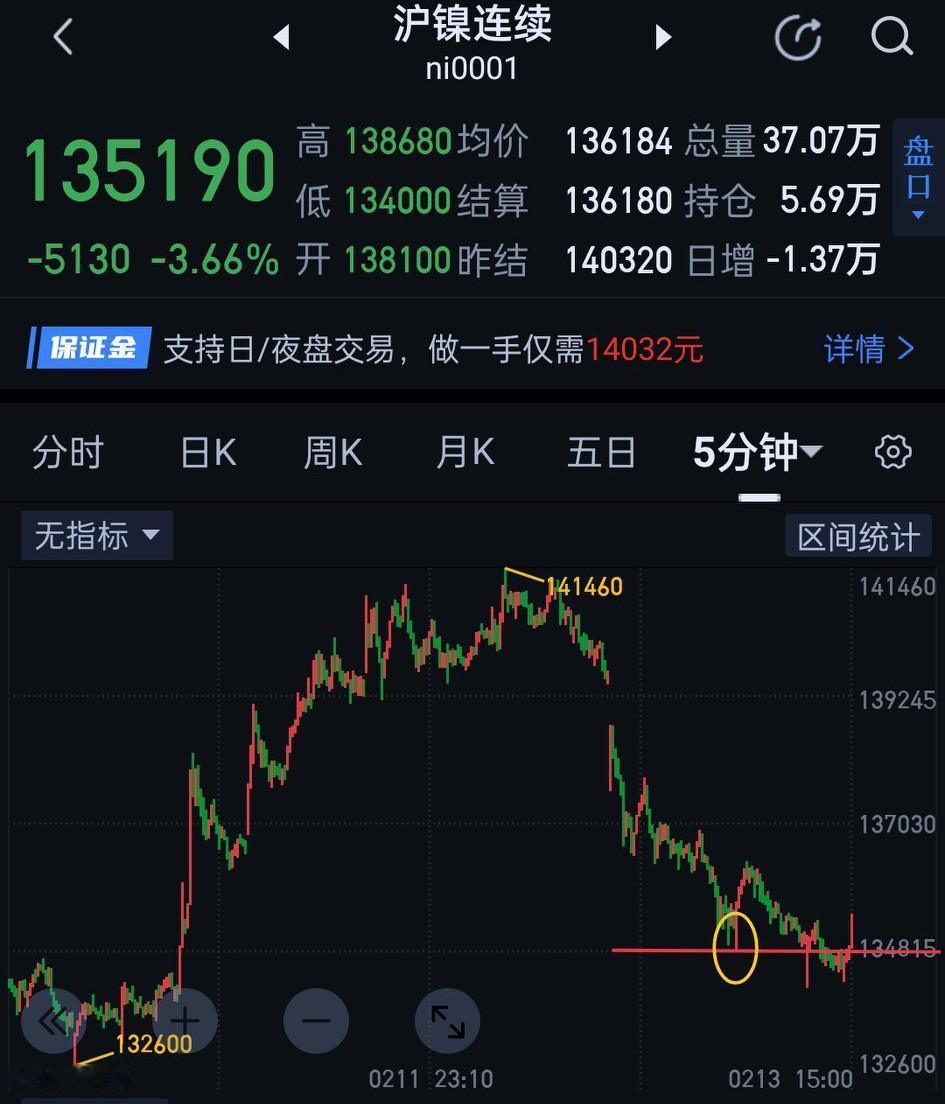The image size is (945, 1104).
Task: Expand chart to fullscreen view
Action: coord(447,1021)
